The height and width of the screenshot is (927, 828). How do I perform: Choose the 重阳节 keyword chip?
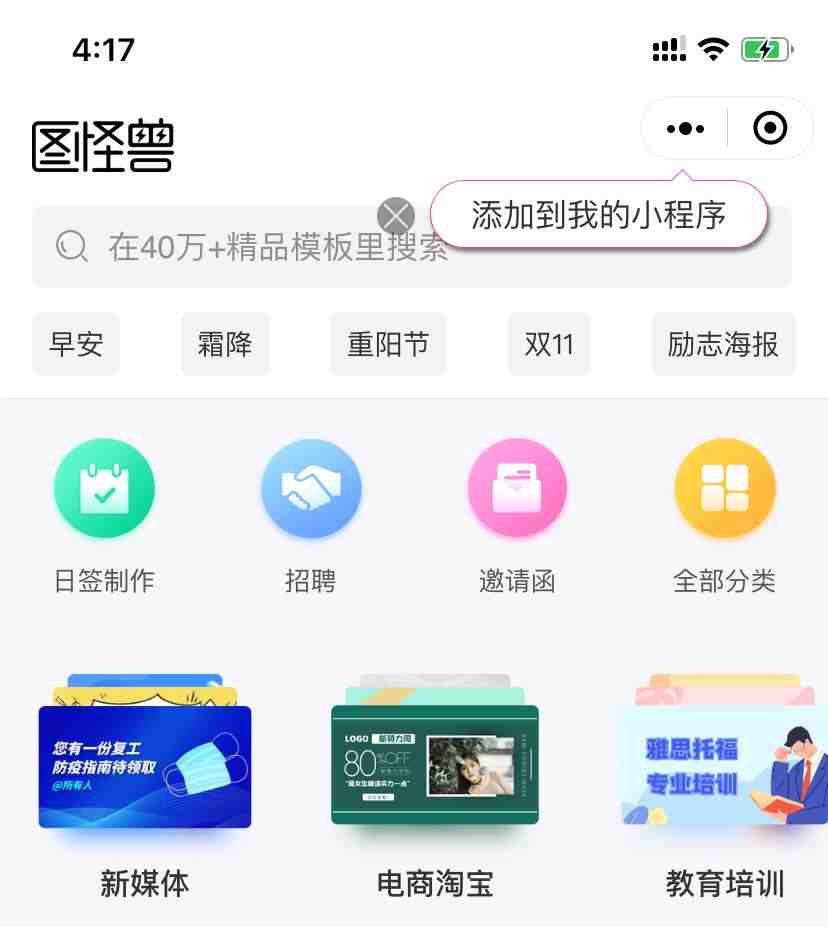[x=388, y=344]
